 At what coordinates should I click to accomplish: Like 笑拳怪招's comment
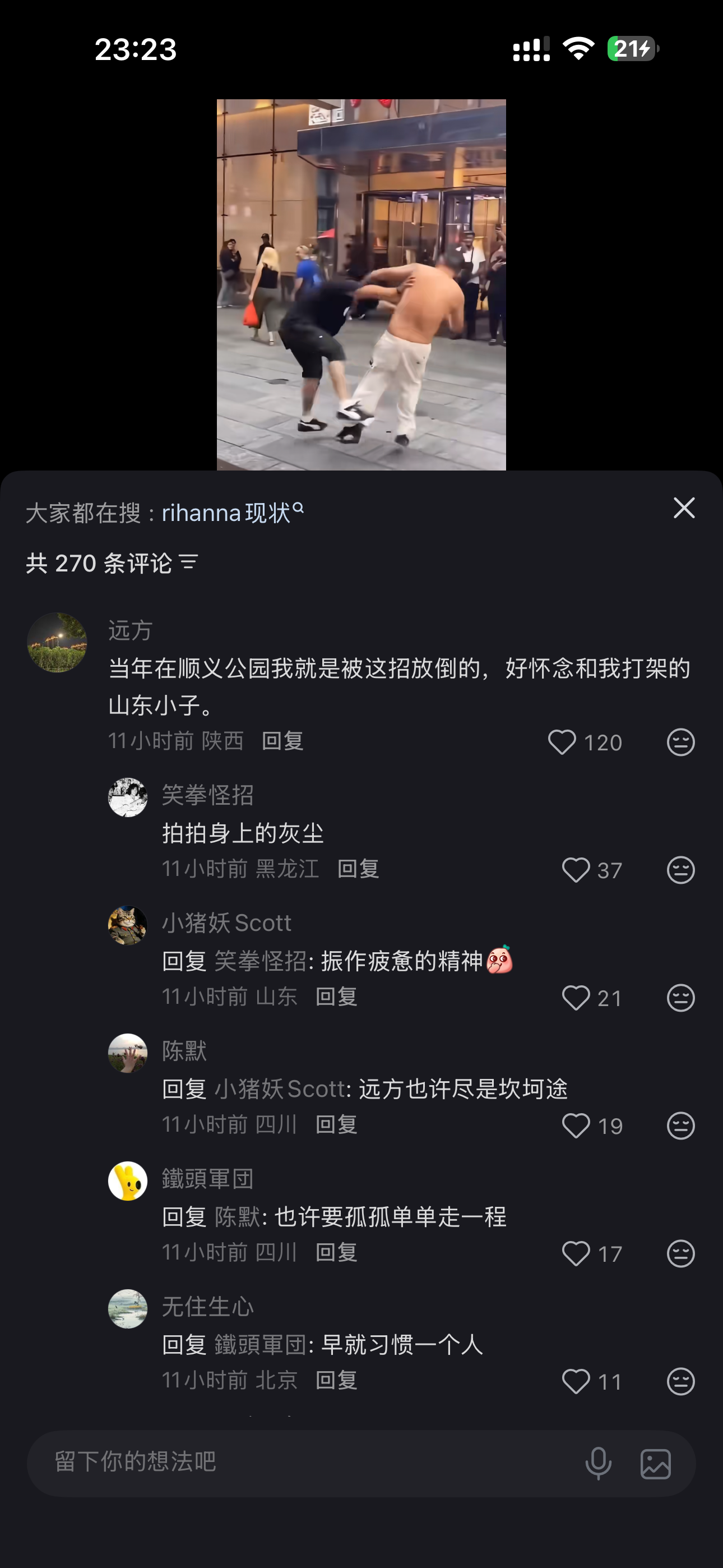[576, 870]
